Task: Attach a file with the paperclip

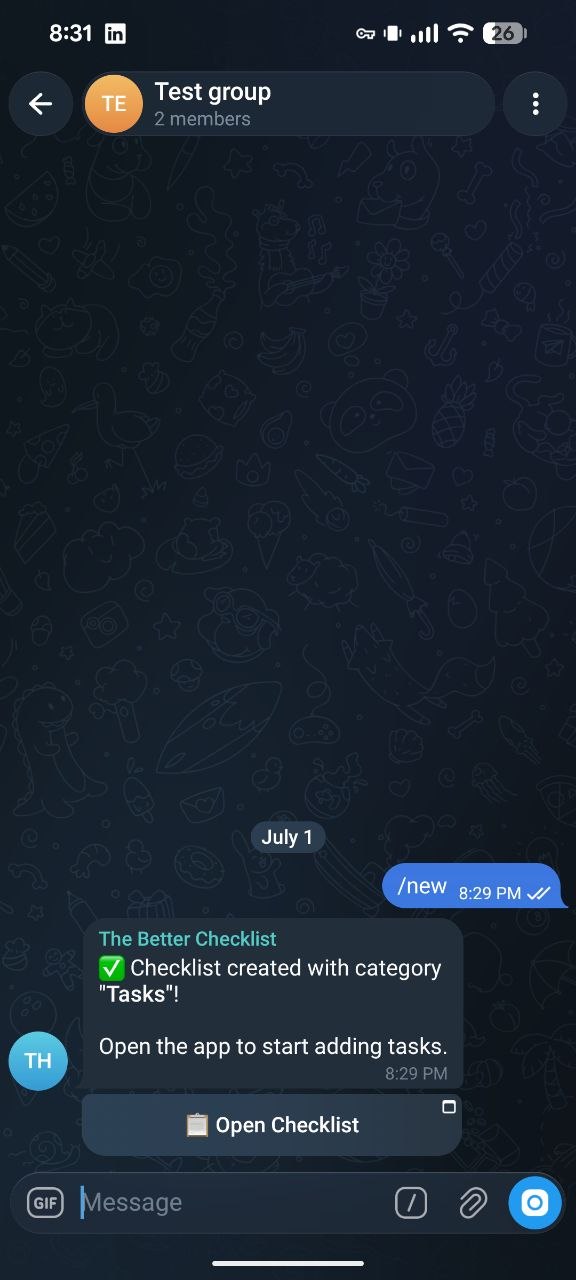Action: 472,1203
